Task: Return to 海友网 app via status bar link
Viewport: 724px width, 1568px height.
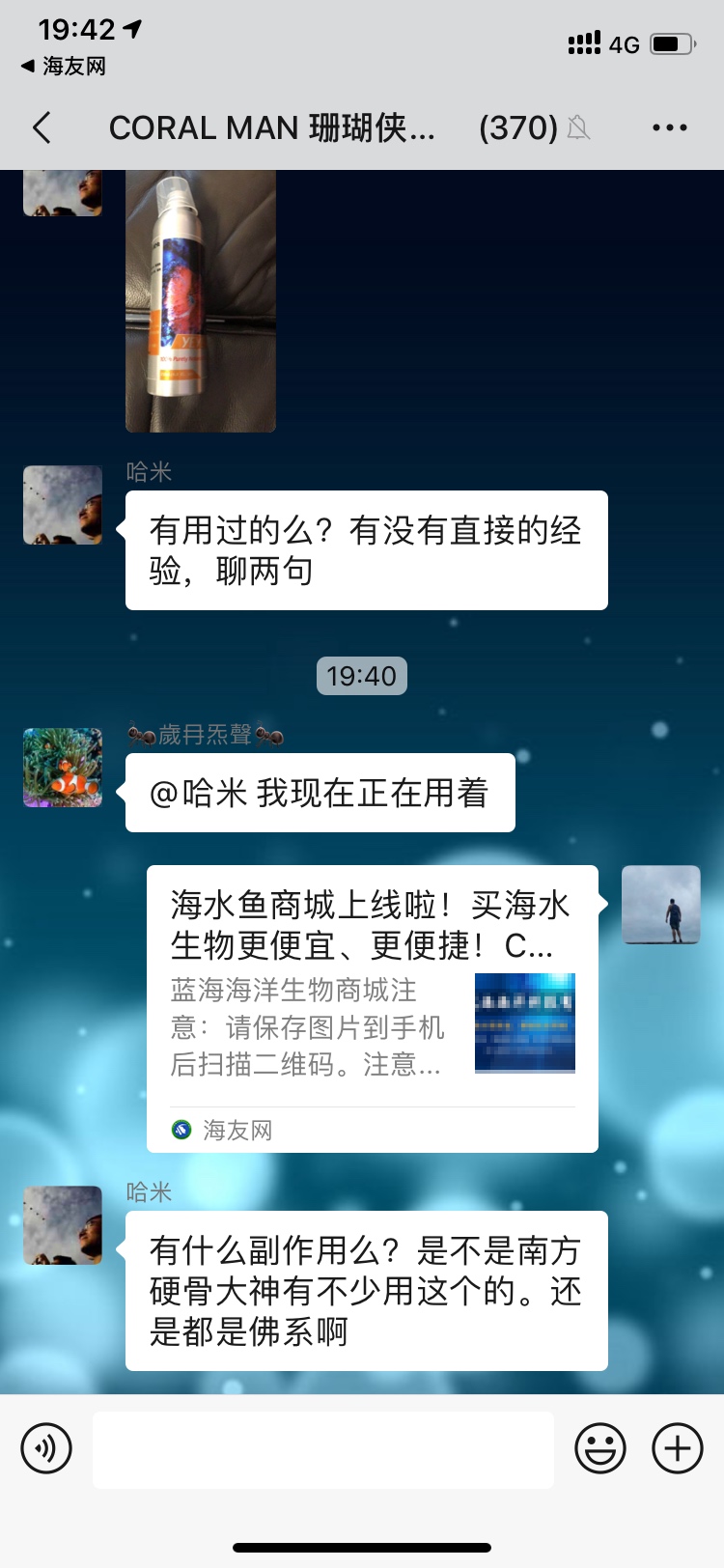Action: pos(64,66)
